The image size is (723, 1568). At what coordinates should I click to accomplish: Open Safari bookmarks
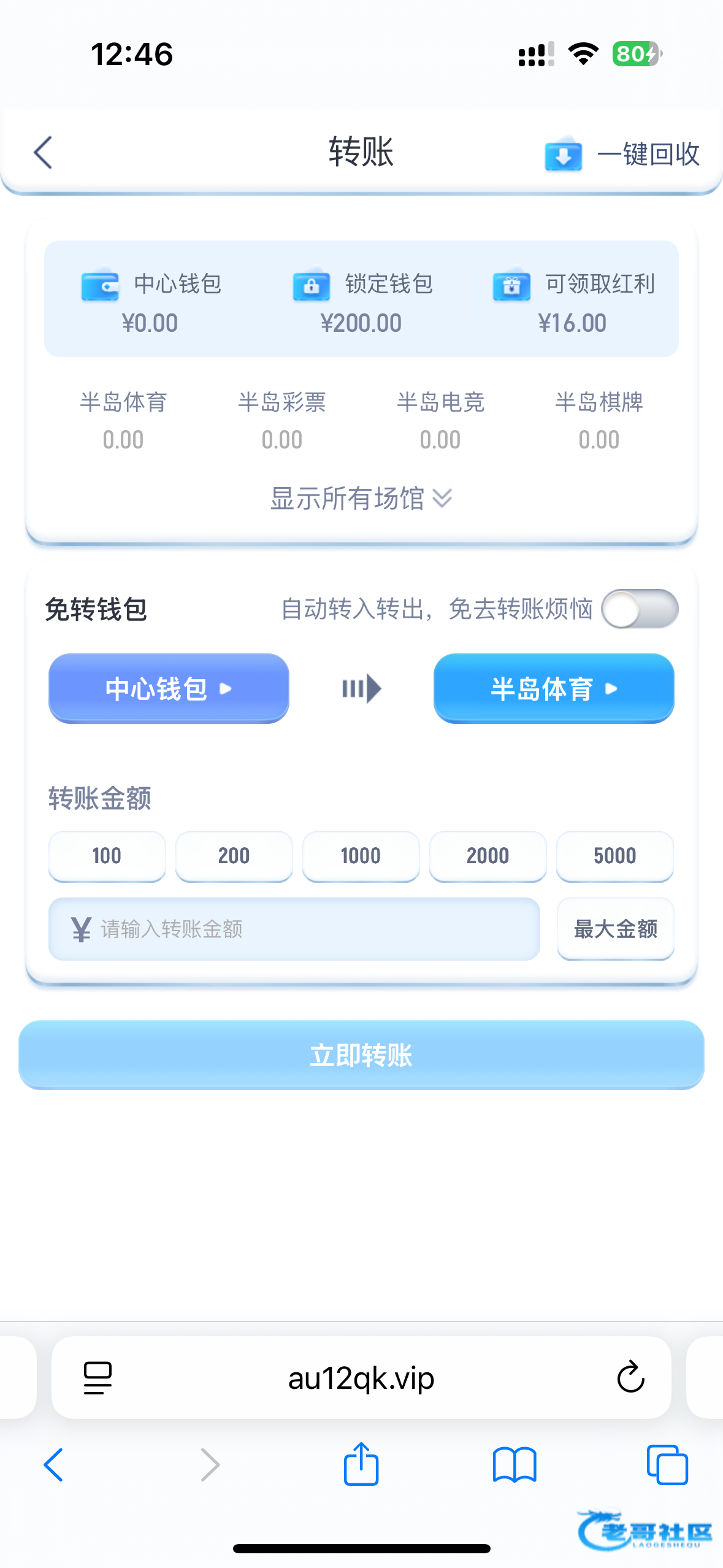pos(515,1465)
